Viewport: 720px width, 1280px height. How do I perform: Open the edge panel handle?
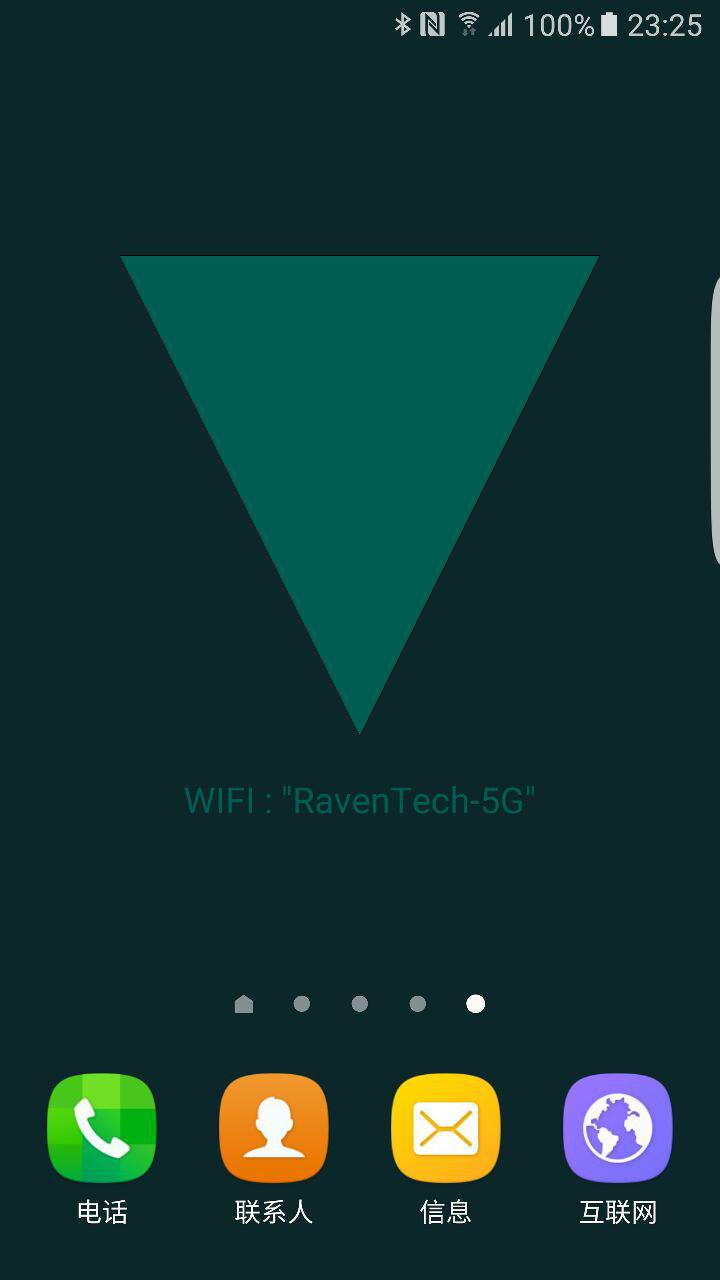[x=714, y=420]
